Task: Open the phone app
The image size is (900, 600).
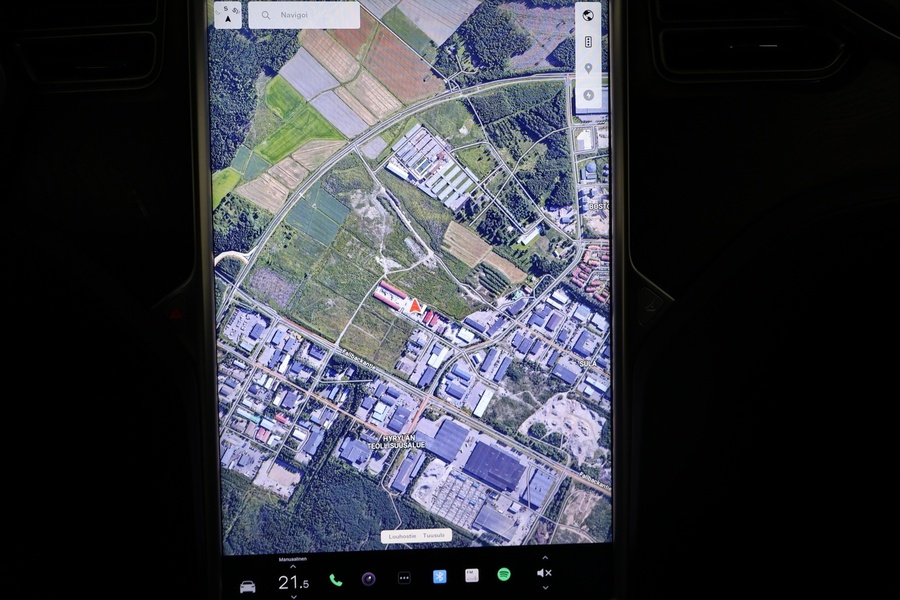Action: tap(335, 579)
